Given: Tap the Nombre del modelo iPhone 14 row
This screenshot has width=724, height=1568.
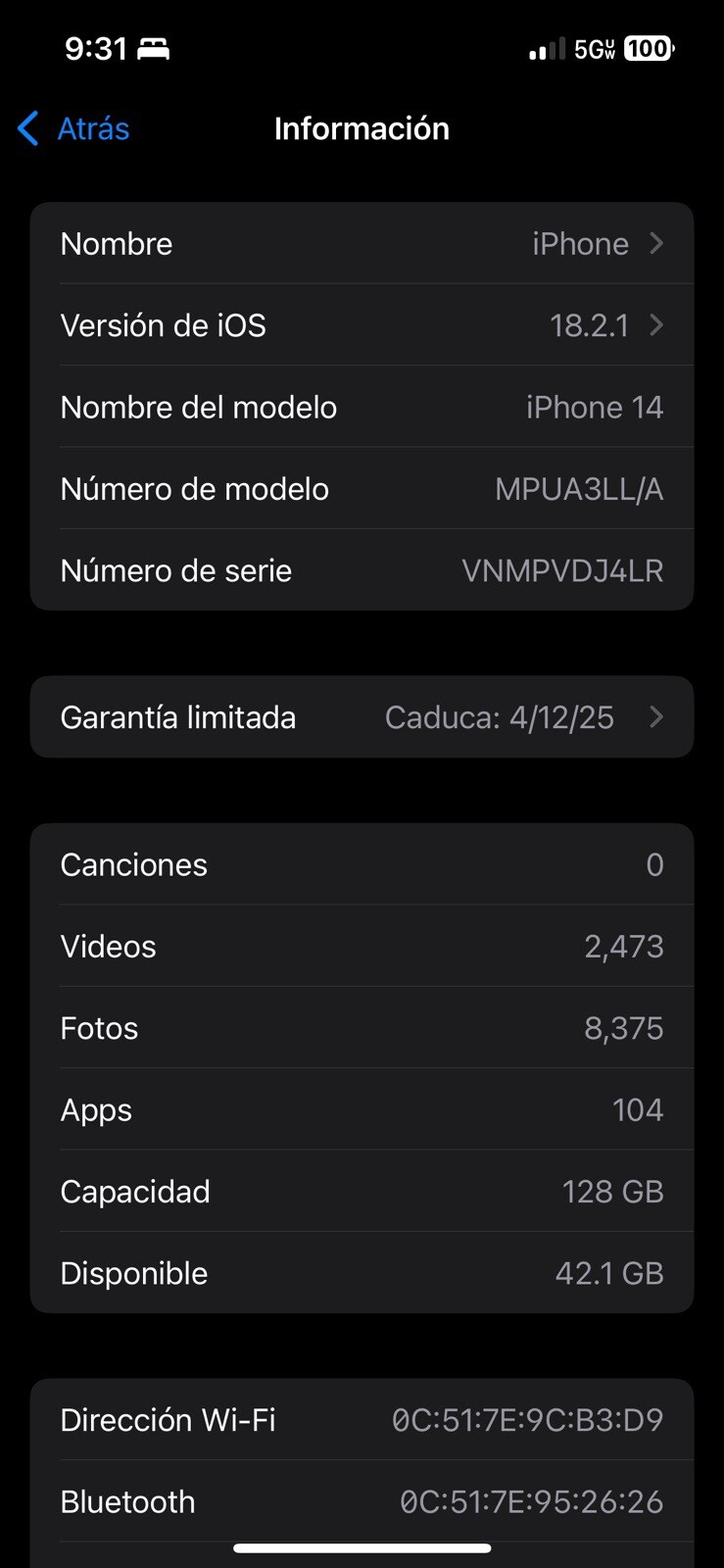Looking at the screenshot, I should click(x=362, y=407).
